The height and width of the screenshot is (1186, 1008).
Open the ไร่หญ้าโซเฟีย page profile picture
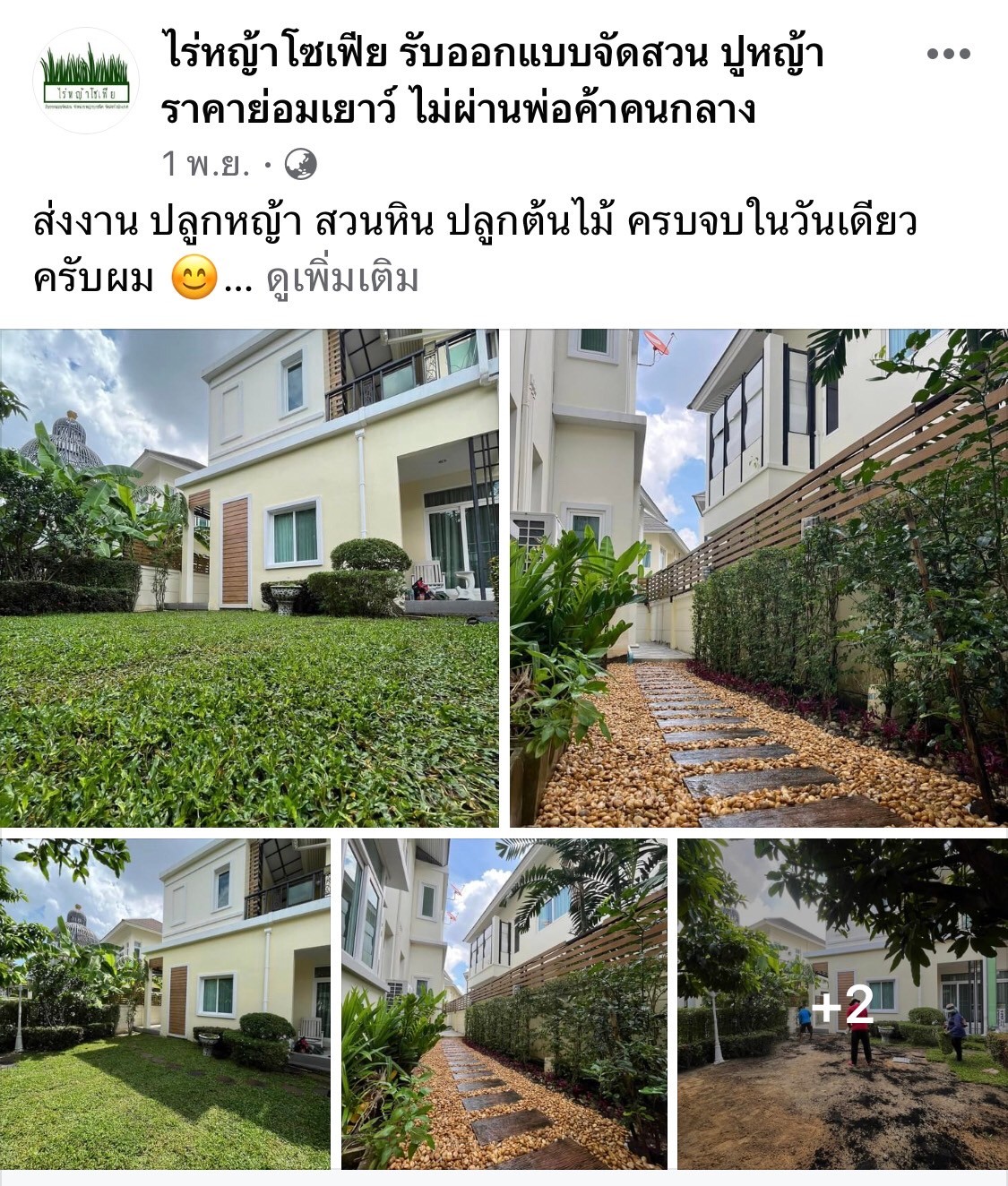point(86,81)
